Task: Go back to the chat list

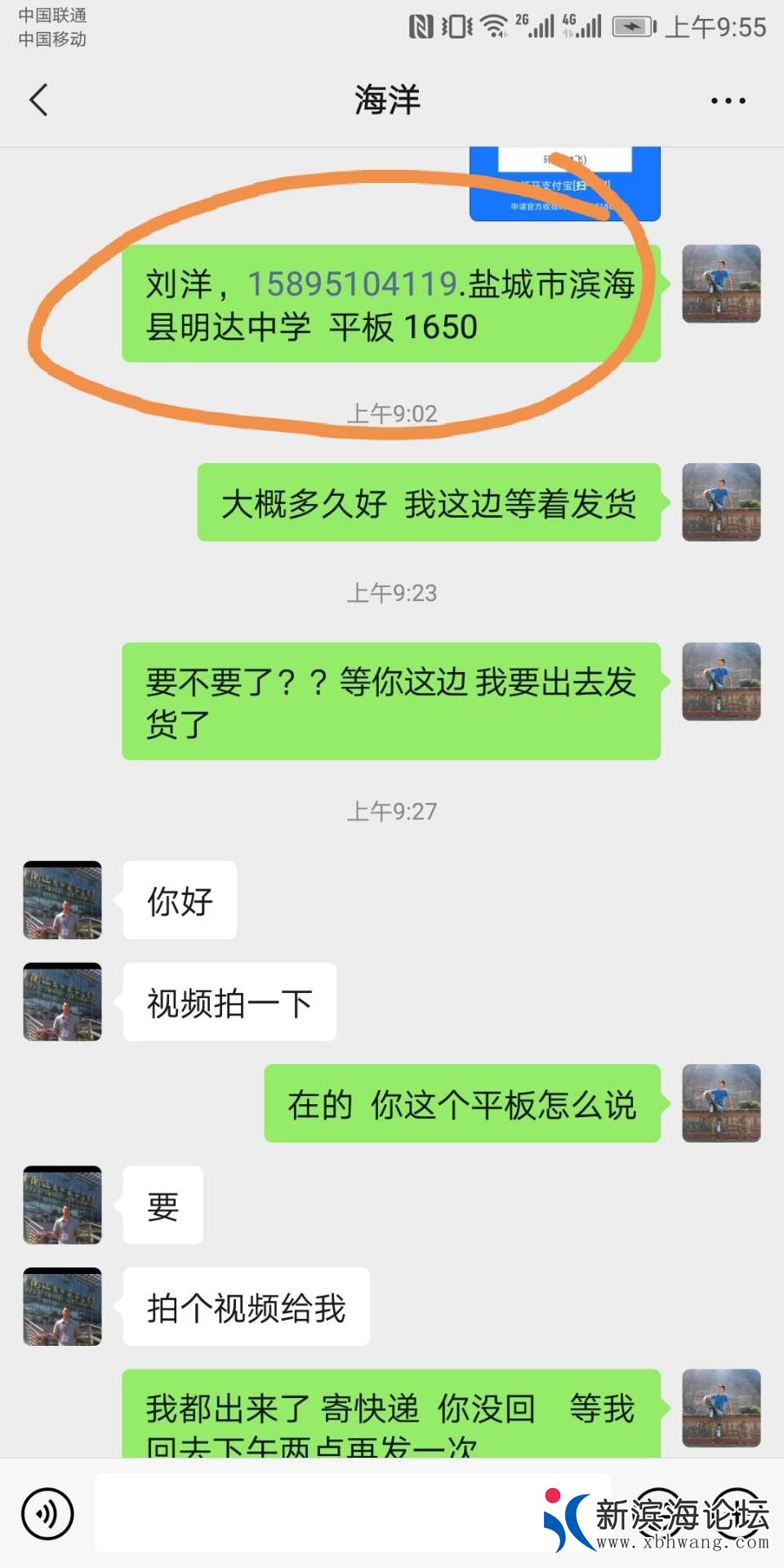Action: click(x=38, y=100)
